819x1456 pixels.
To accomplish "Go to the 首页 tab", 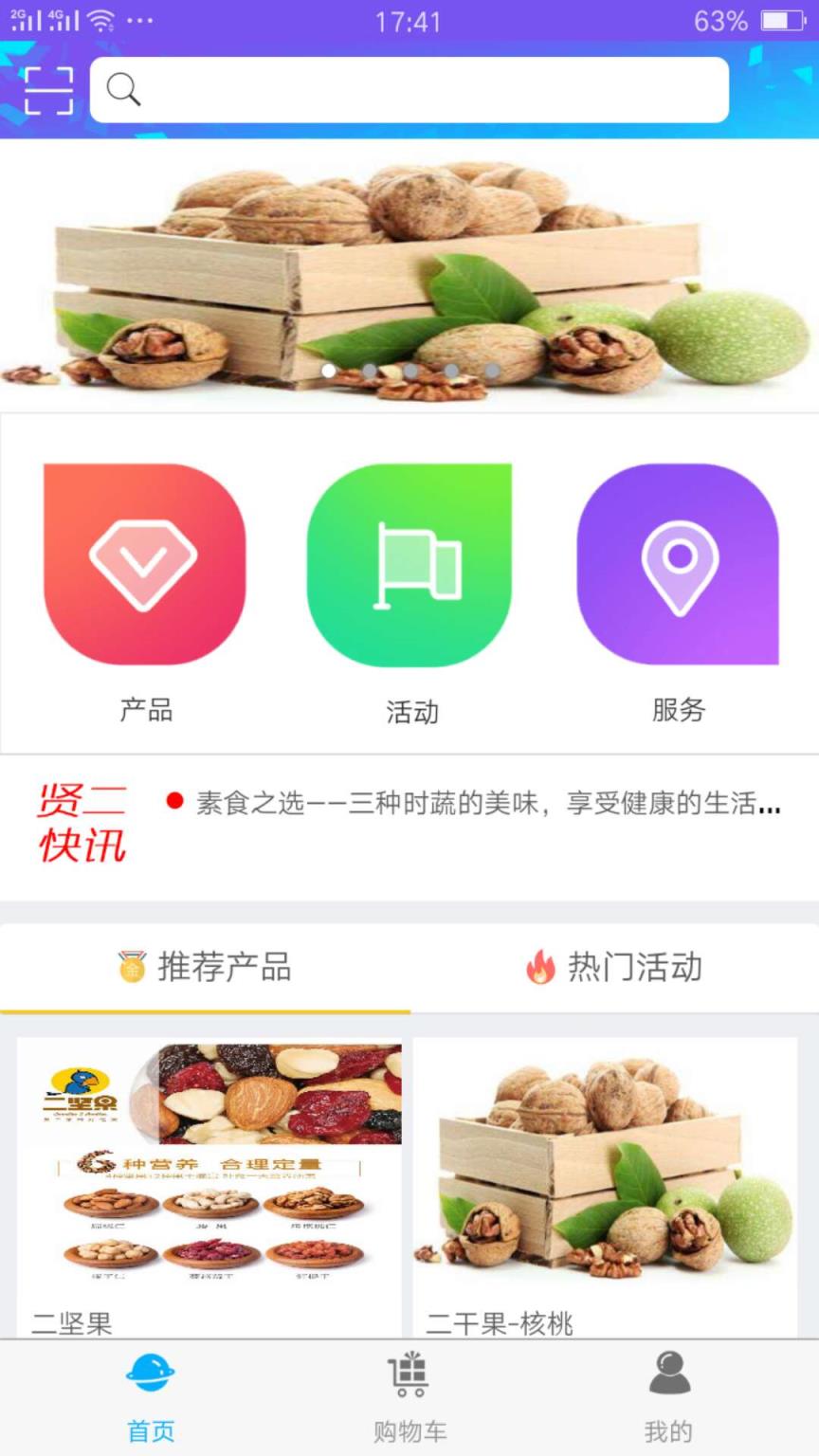I will pyautogui.click(x=151, y=1397).
